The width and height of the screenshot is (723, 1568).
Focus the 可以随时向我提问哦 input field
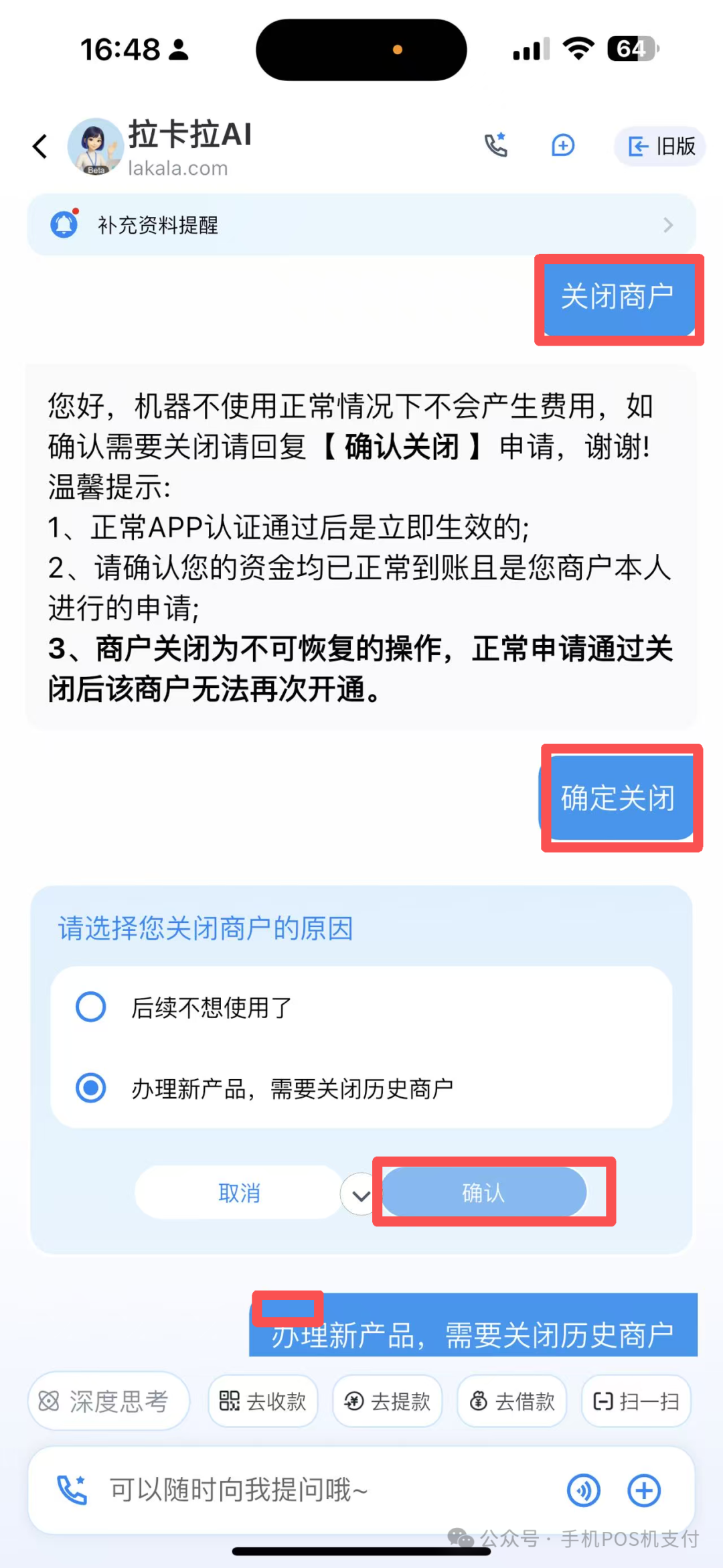[321, 1490]
